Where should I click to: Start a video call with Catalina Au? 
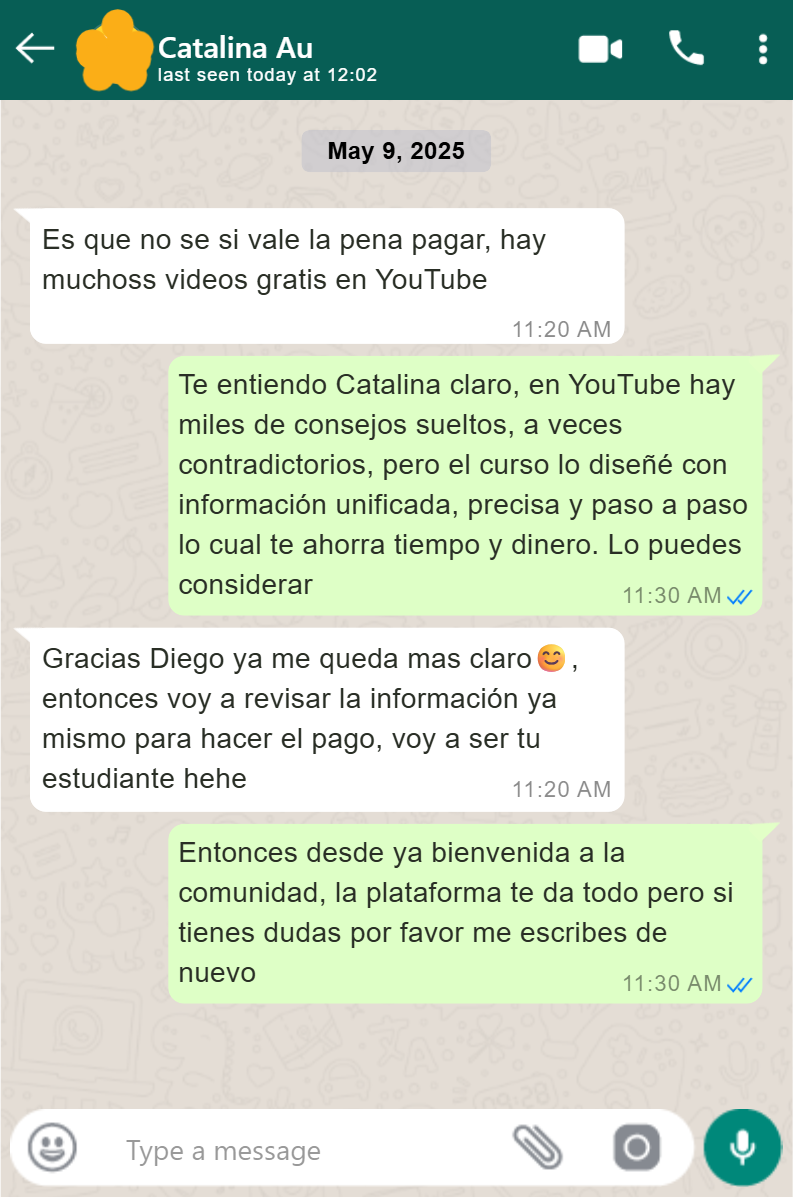600,49
